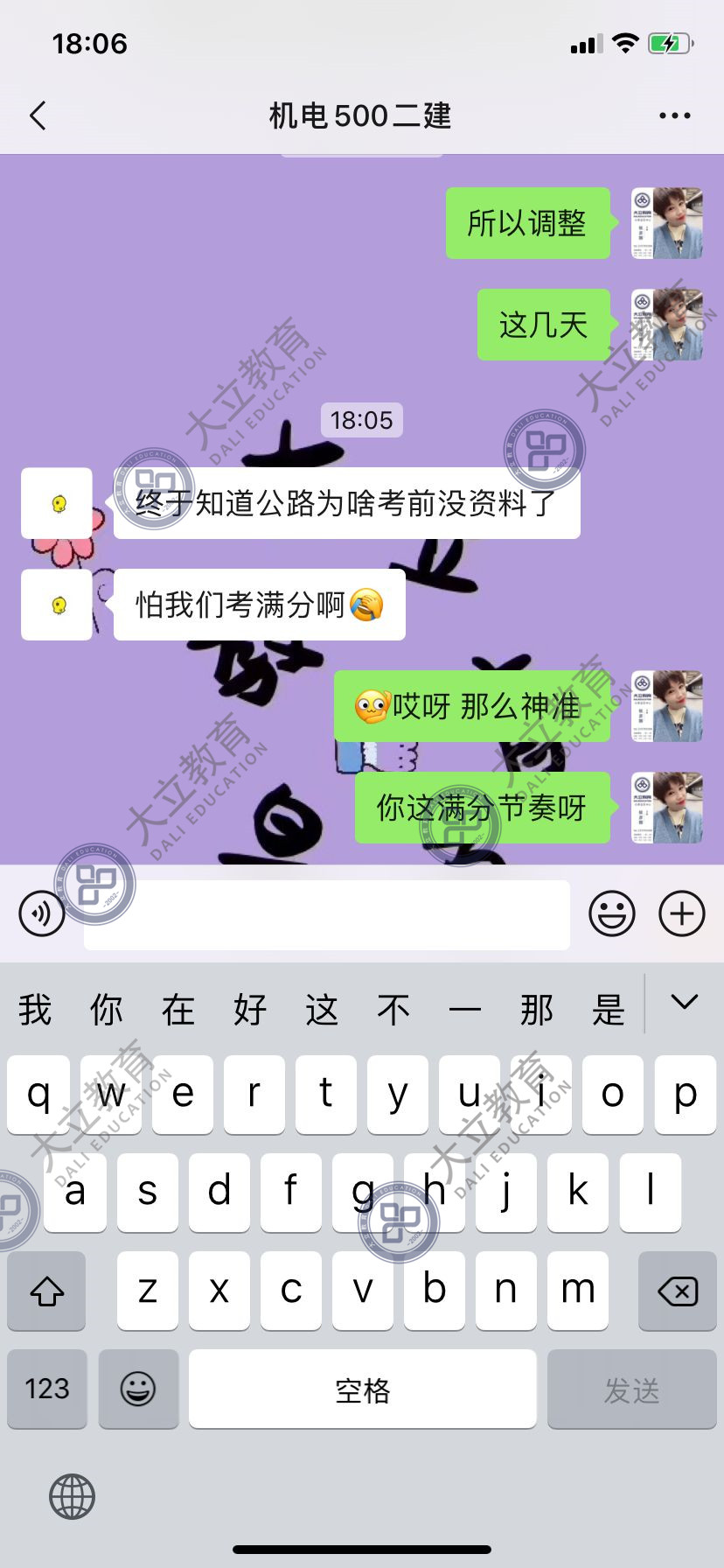Tap the 空格 space bar

(362, 1389)
